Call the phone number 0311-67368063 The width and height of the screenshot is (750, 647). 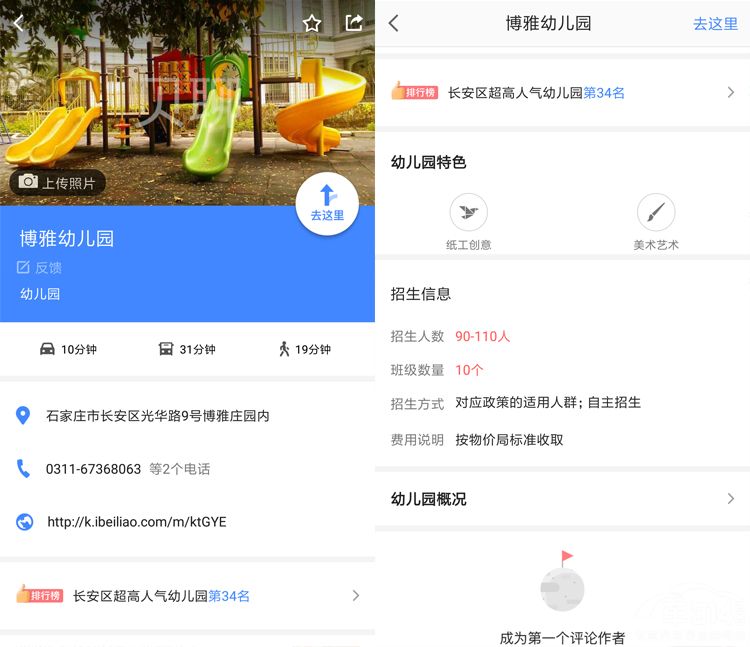point(94,468)
